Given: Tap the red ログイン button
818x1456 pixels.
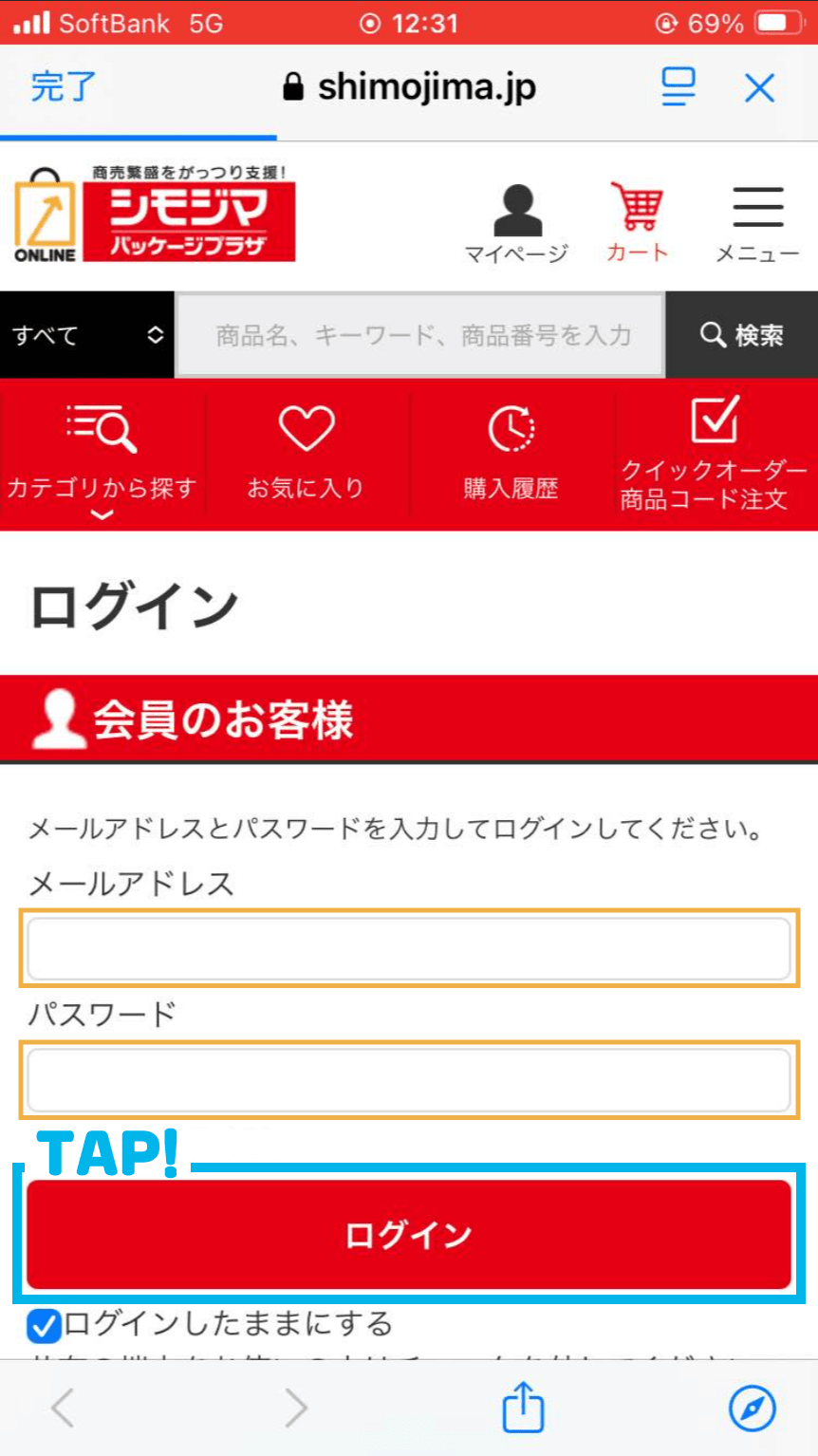Looking at the screenshot, I should coord(409,1234).
